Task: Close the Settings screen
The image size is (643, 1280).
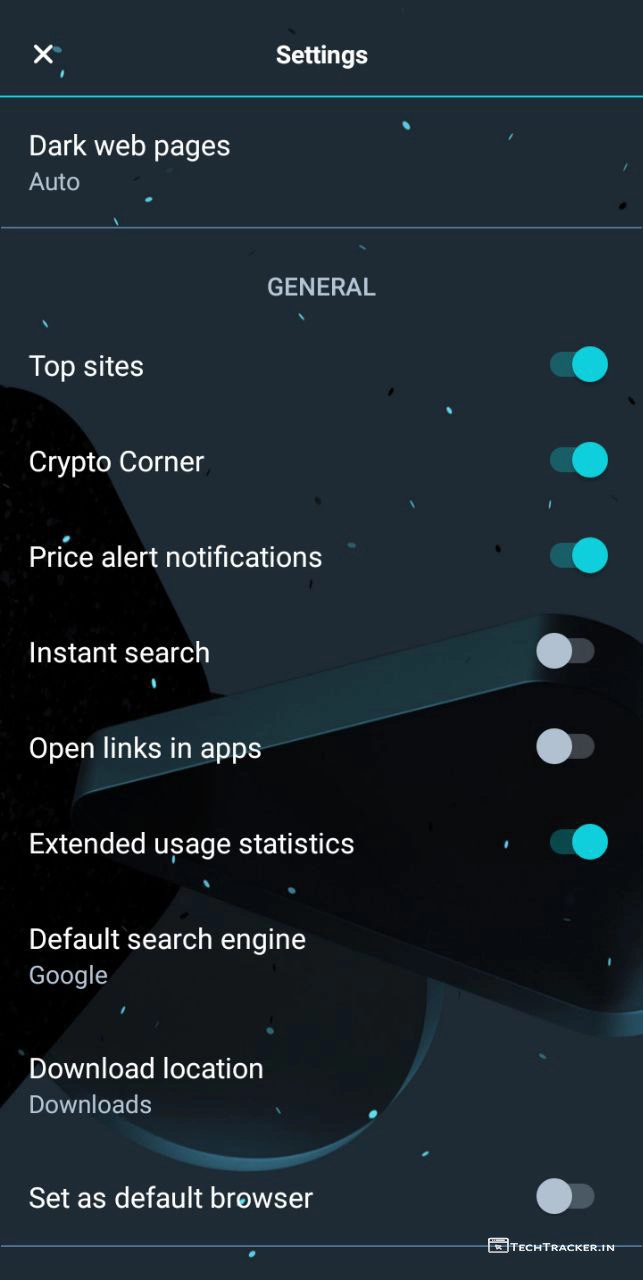Action: 43,54
